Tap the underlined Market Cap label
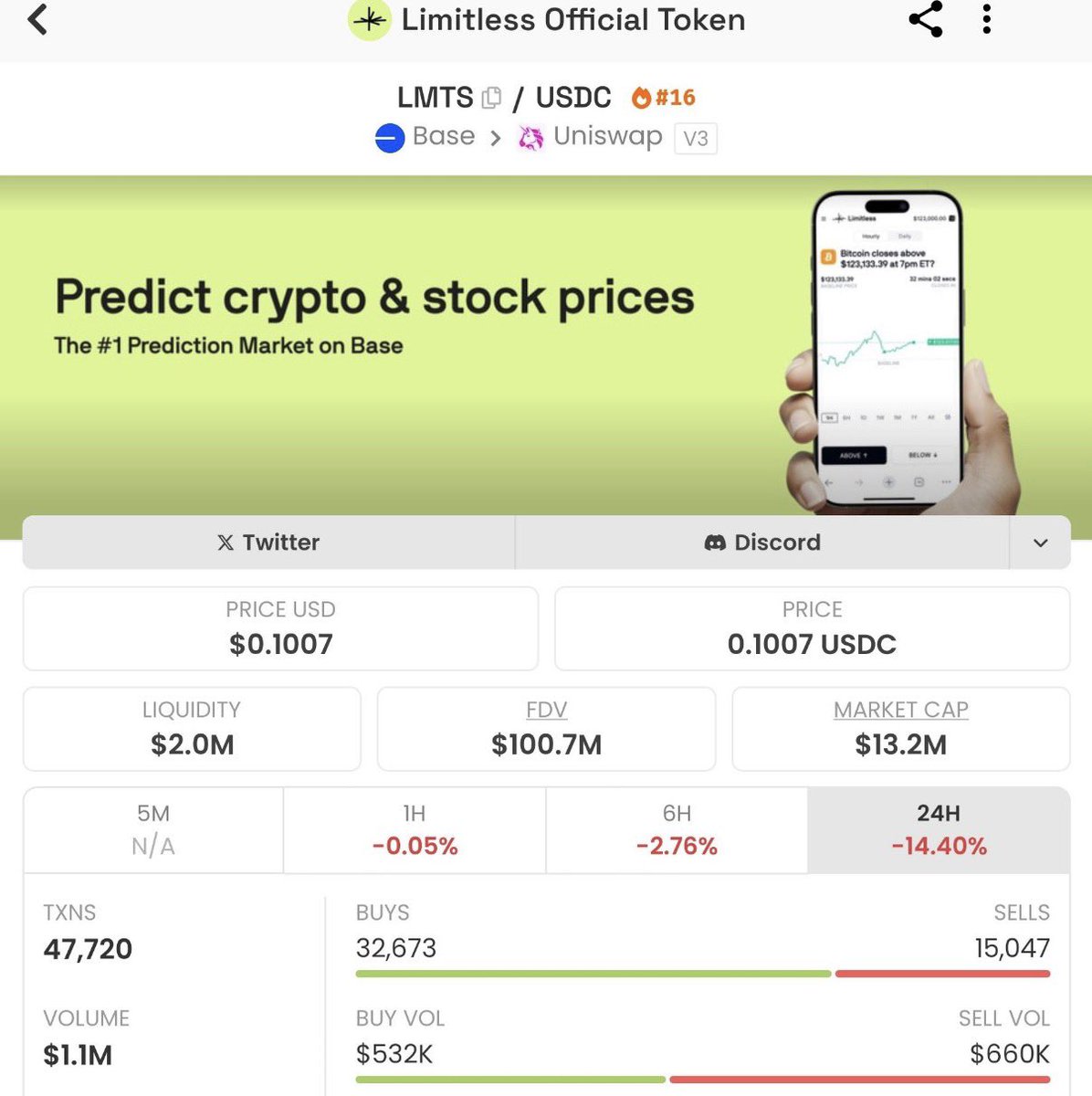This screenshot has width=1092, height=1096. coord(900,710)
